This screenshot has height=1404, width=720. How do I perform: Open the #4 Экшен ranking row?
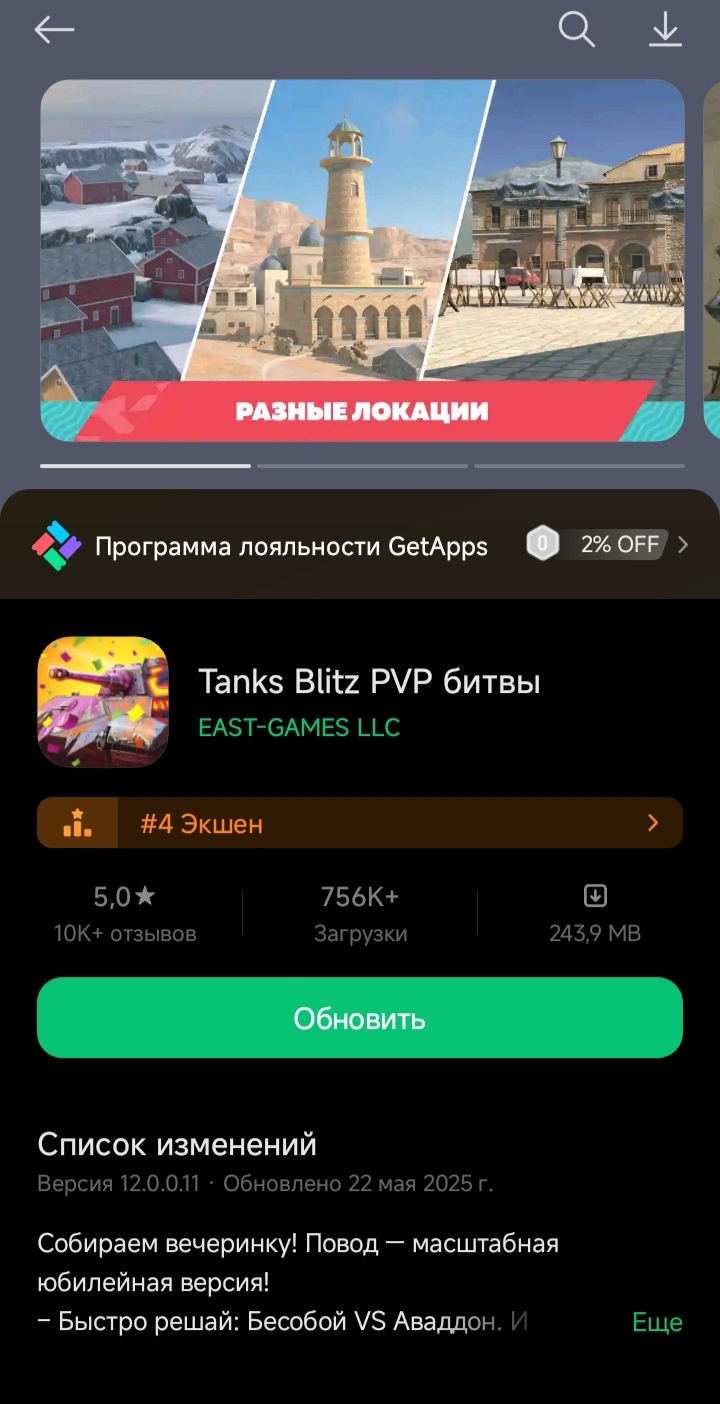click(360, 823)
